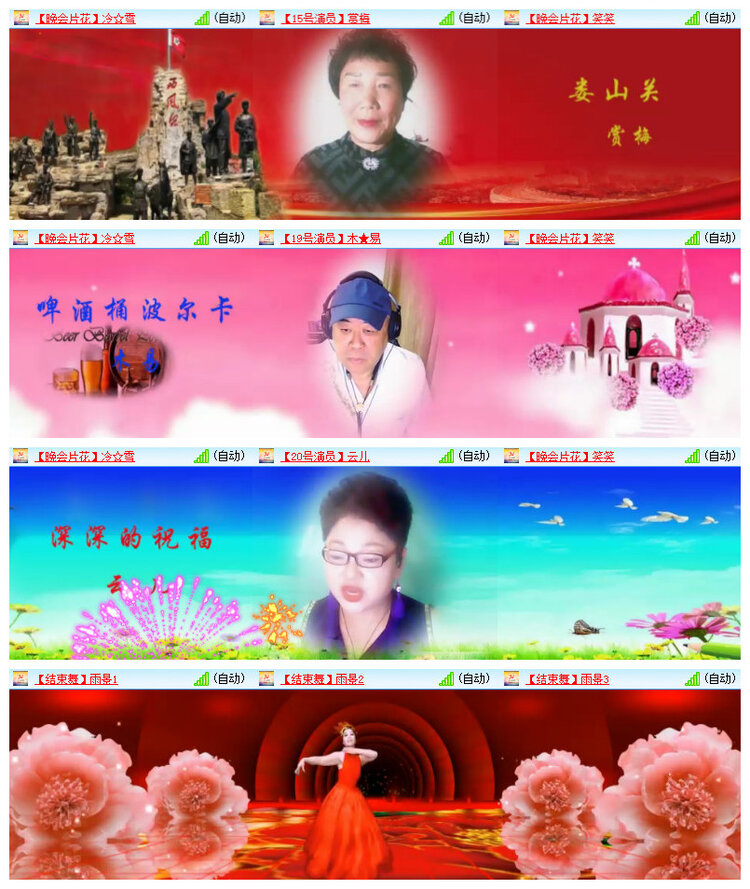Click the 【20号演员】云儿 name link
The width and height of the screenshot is (750, 889).
point(325,457)
